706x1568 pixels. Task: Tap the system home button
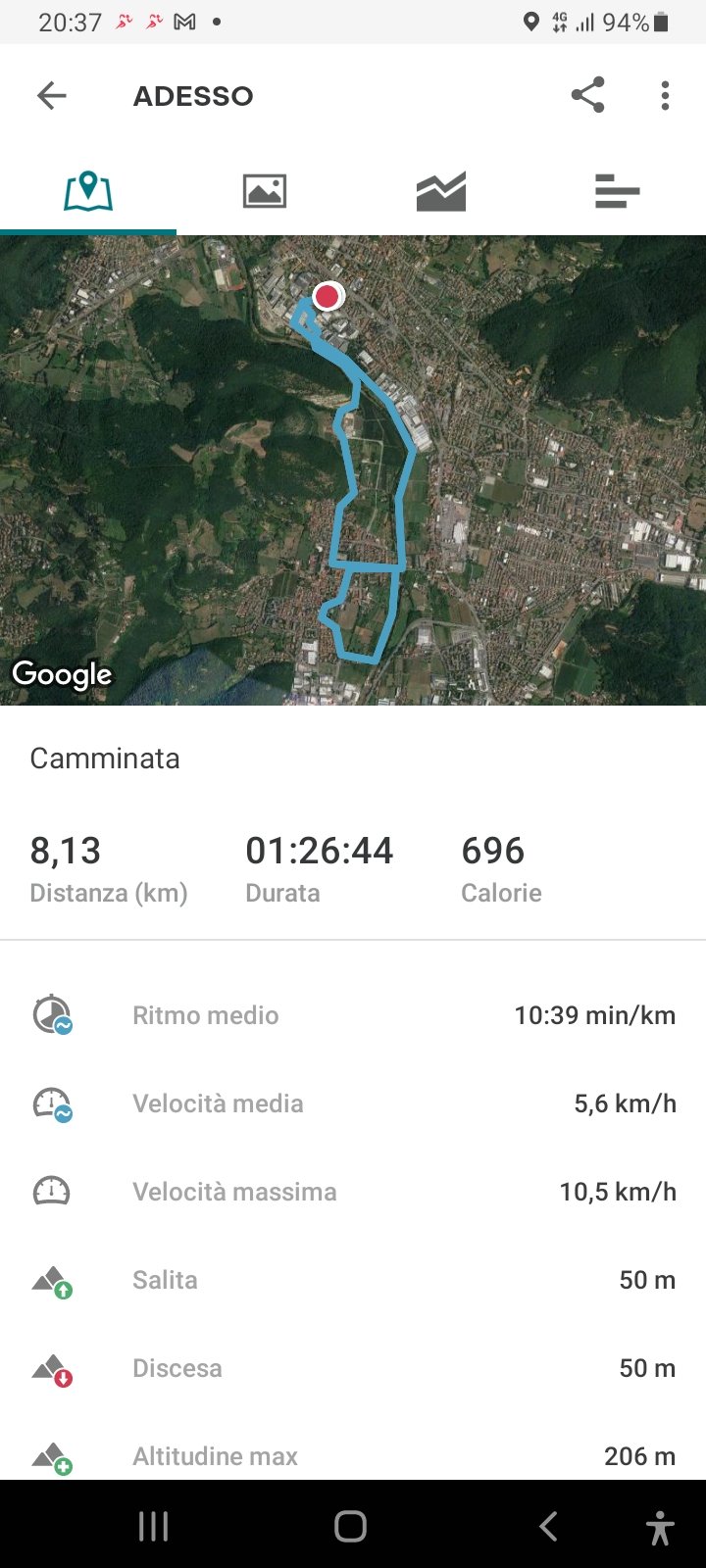pyautogui.click(x=350, y=1526)
